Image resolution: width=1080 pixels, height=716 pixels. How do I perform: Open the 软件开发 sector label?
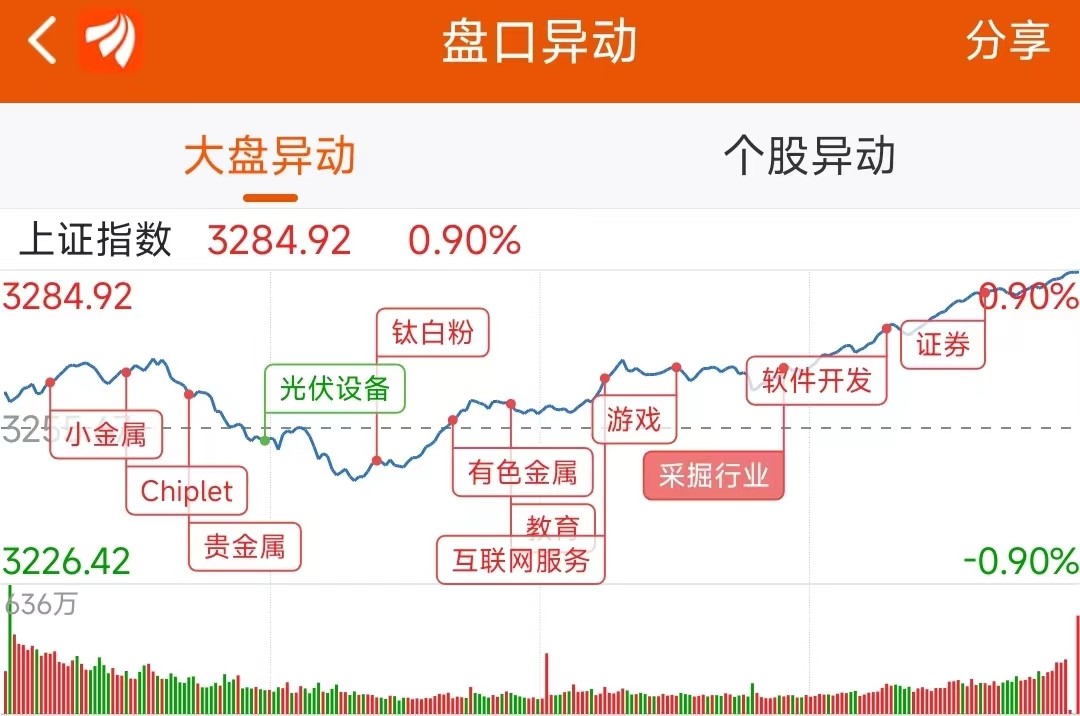tap(816, 380)
